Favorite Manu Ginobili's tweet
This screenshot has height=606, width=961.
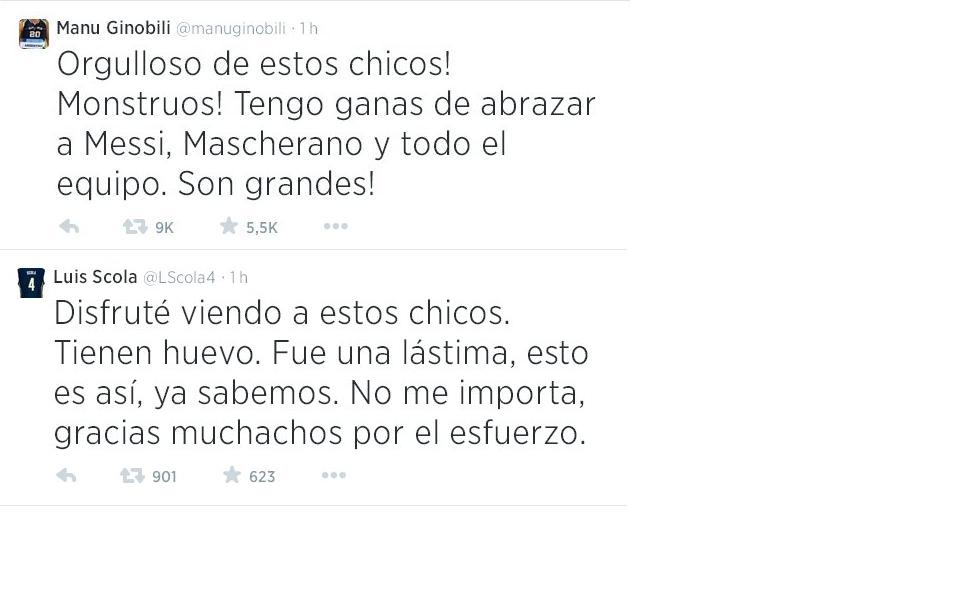229,227
